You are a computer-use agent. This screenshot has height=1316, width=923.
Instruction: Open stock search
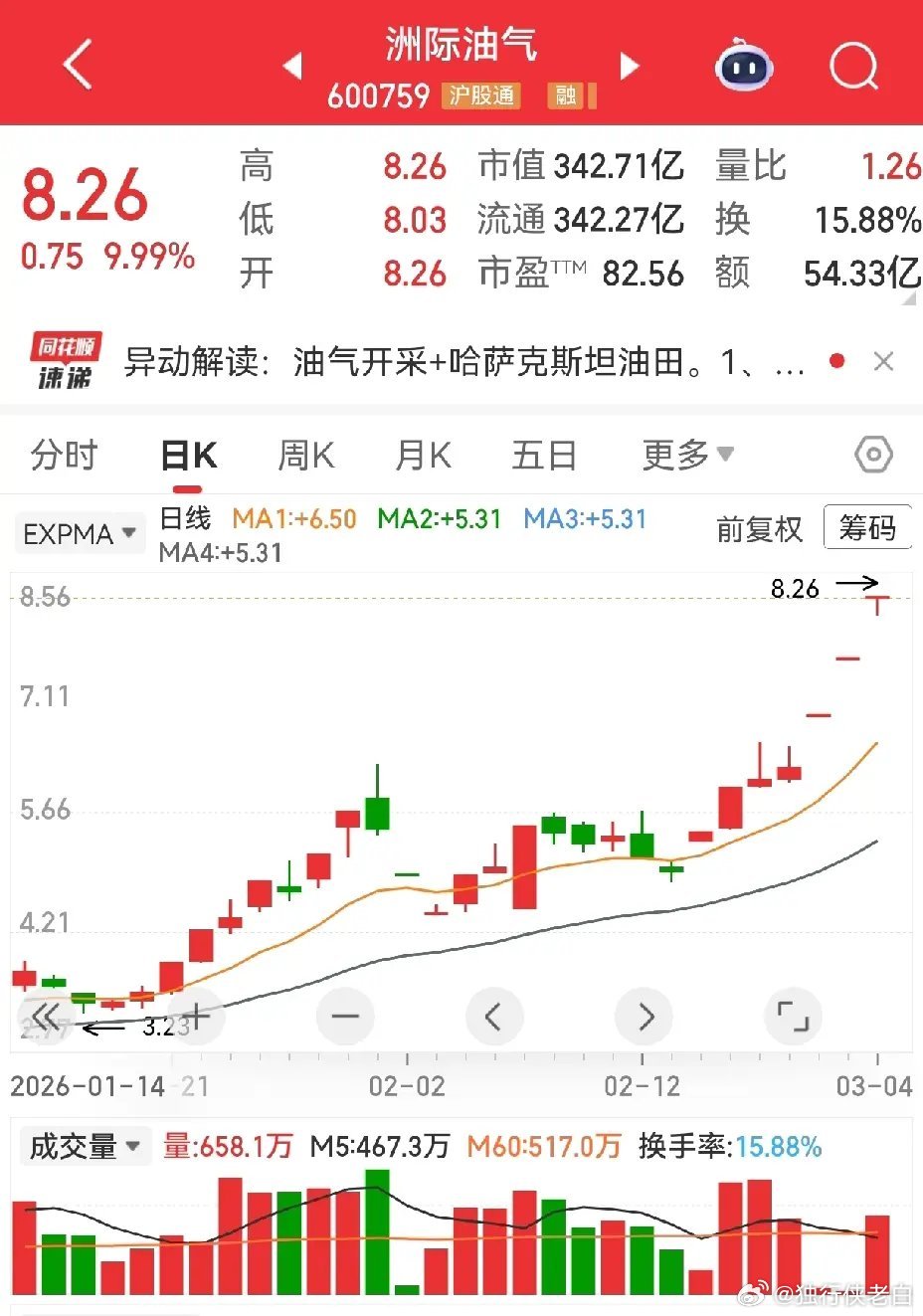[x=853, y=67]
